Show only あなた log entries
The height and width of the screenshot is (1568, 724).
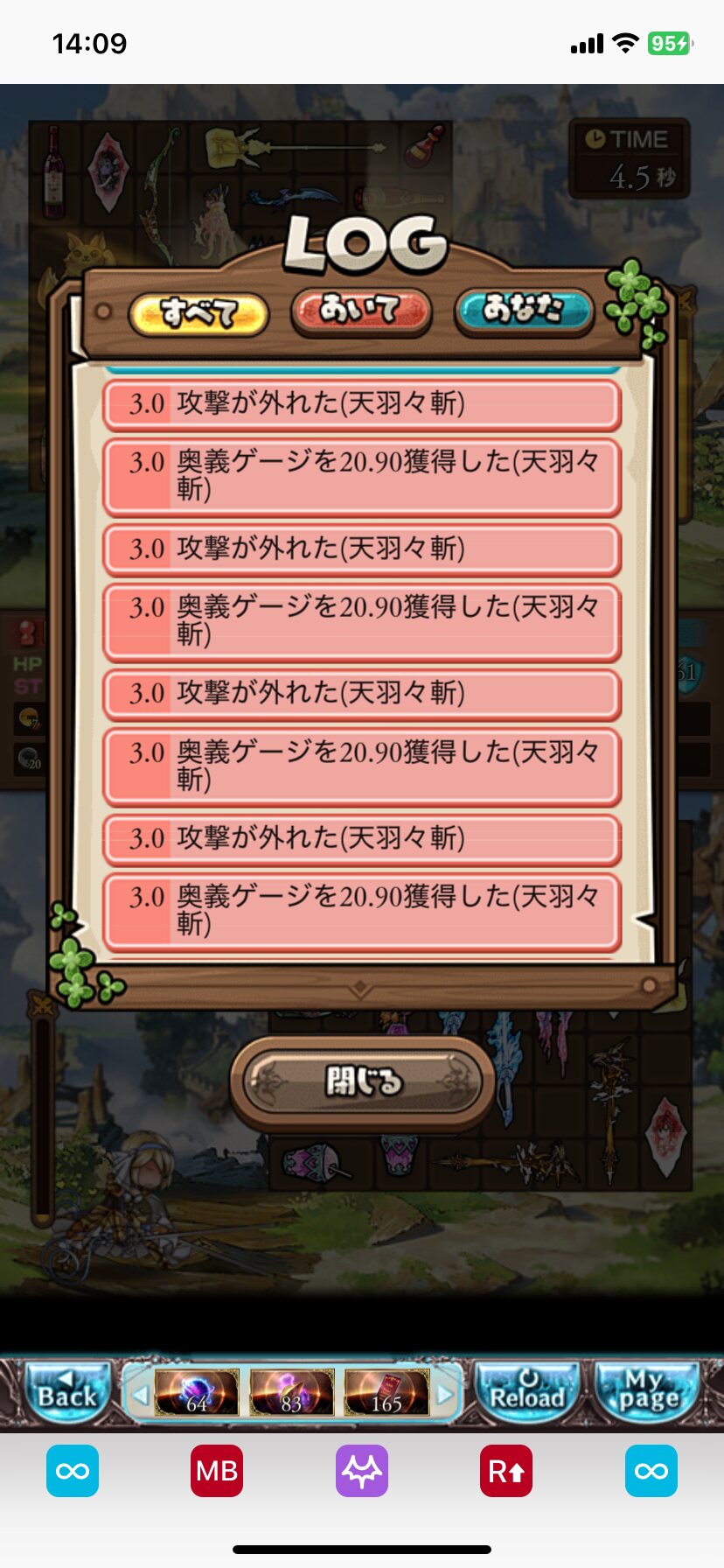[x=524, y=311]
